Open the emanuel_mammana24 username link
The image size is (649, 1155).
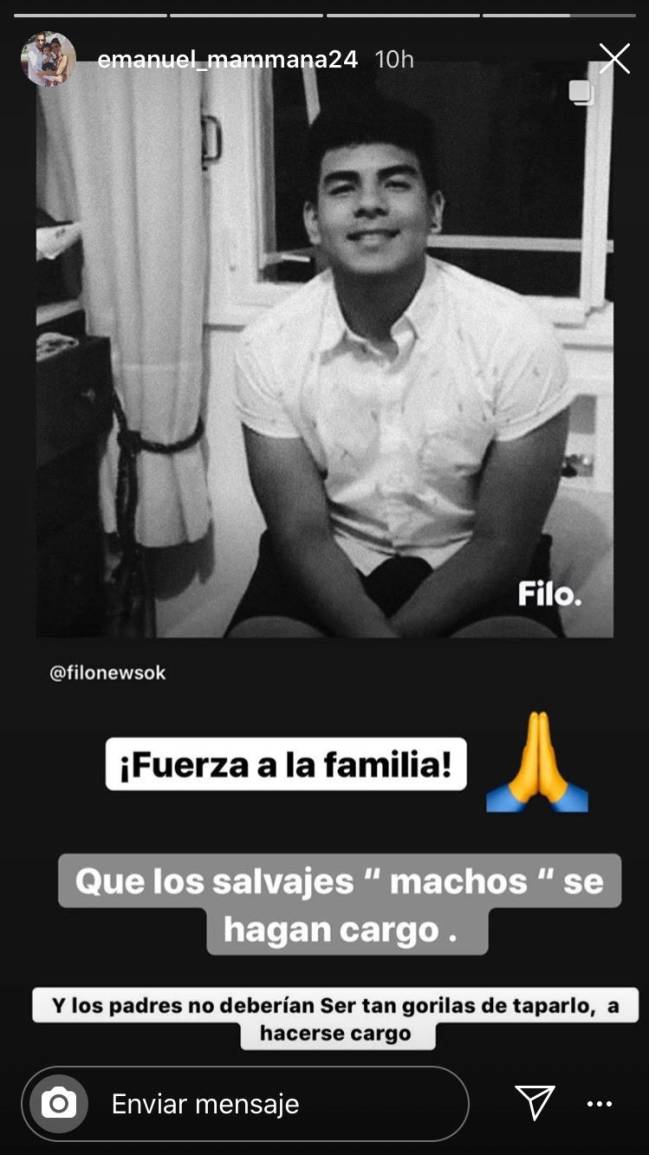[227, 59]
